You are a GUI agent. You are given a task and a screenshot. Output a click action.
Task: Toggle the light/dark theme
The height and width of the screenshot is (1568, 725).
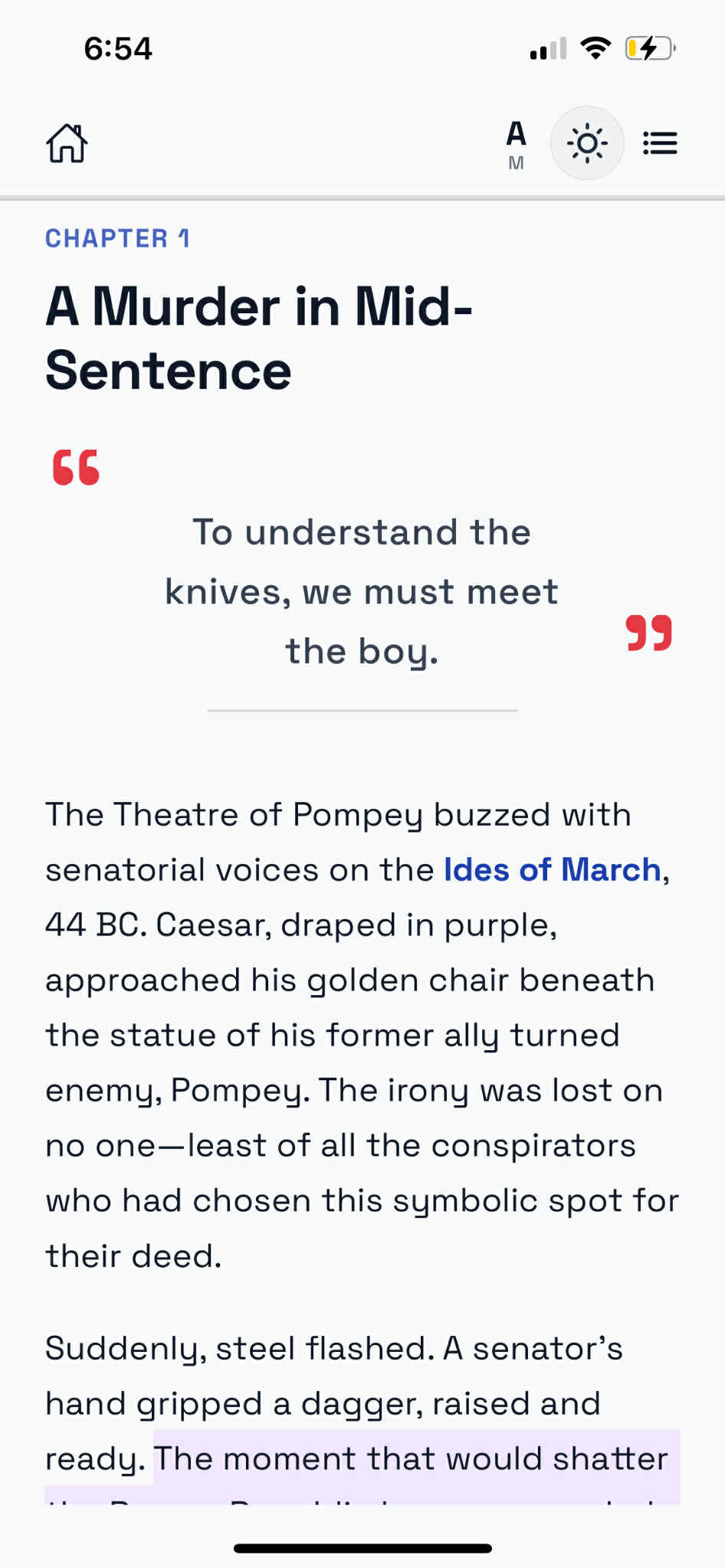coord(587,143)
